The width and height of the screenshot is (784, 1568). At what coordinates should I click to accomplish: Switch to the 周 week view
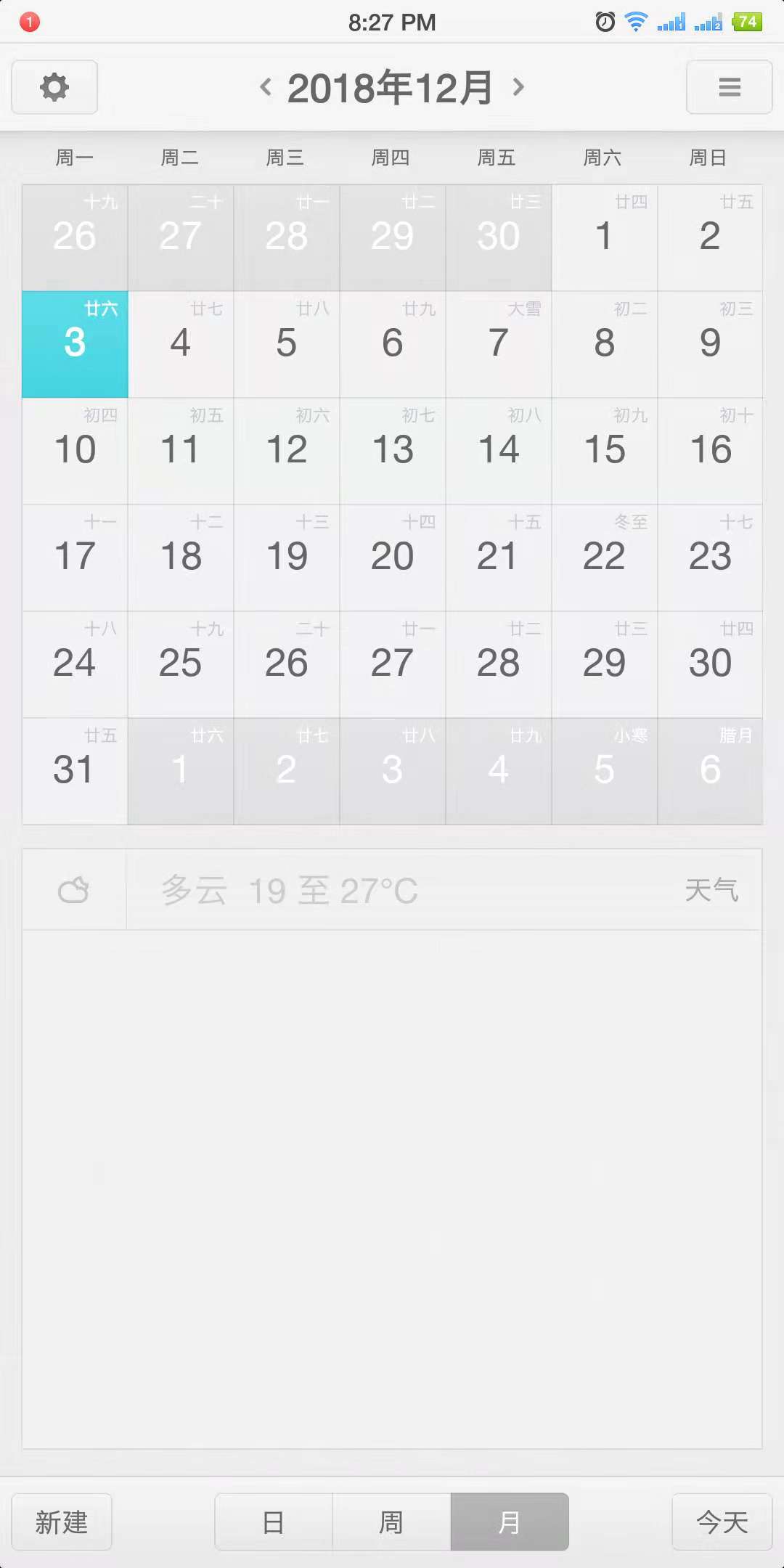[x=391, y=1522]
